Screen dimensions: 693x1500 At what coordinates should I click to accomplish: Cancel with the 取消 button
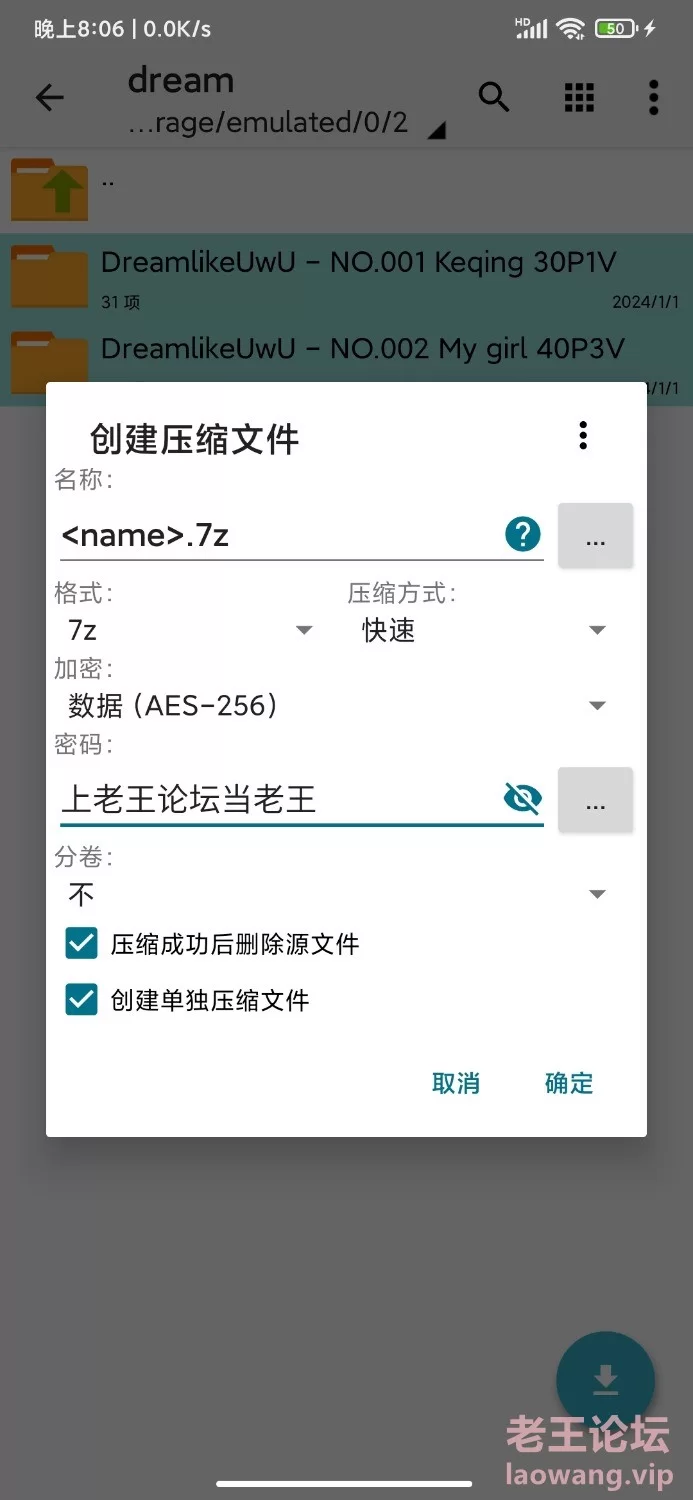(x=456, y=1083)
